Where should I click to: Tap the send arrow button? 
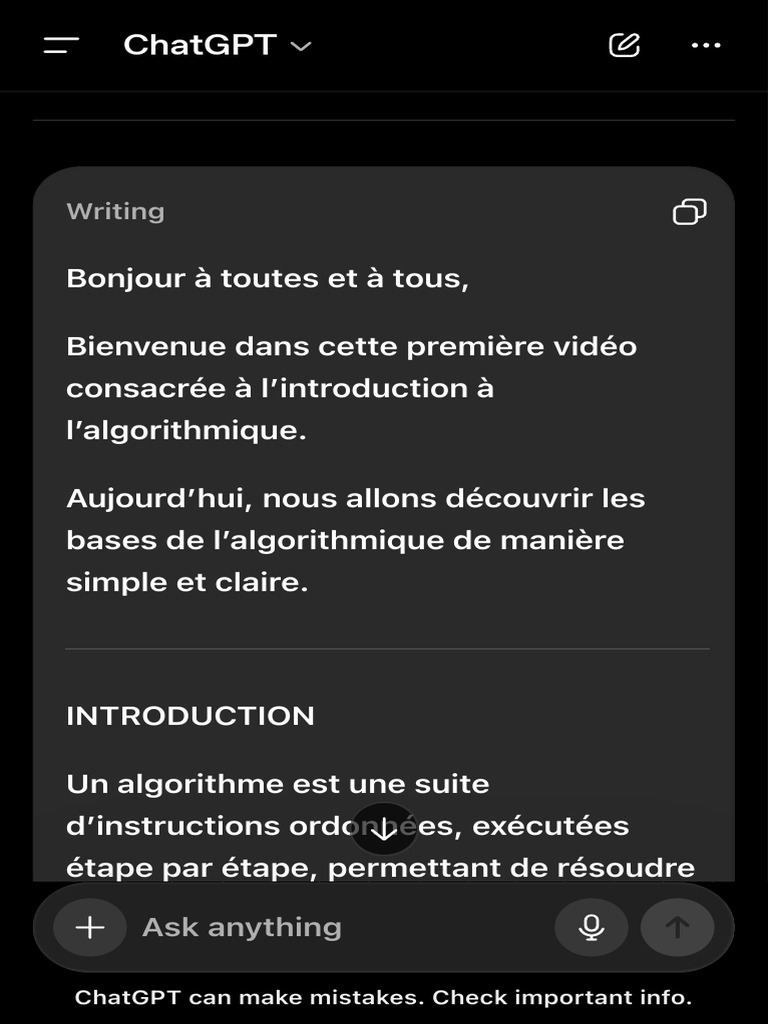click(677, 927)
